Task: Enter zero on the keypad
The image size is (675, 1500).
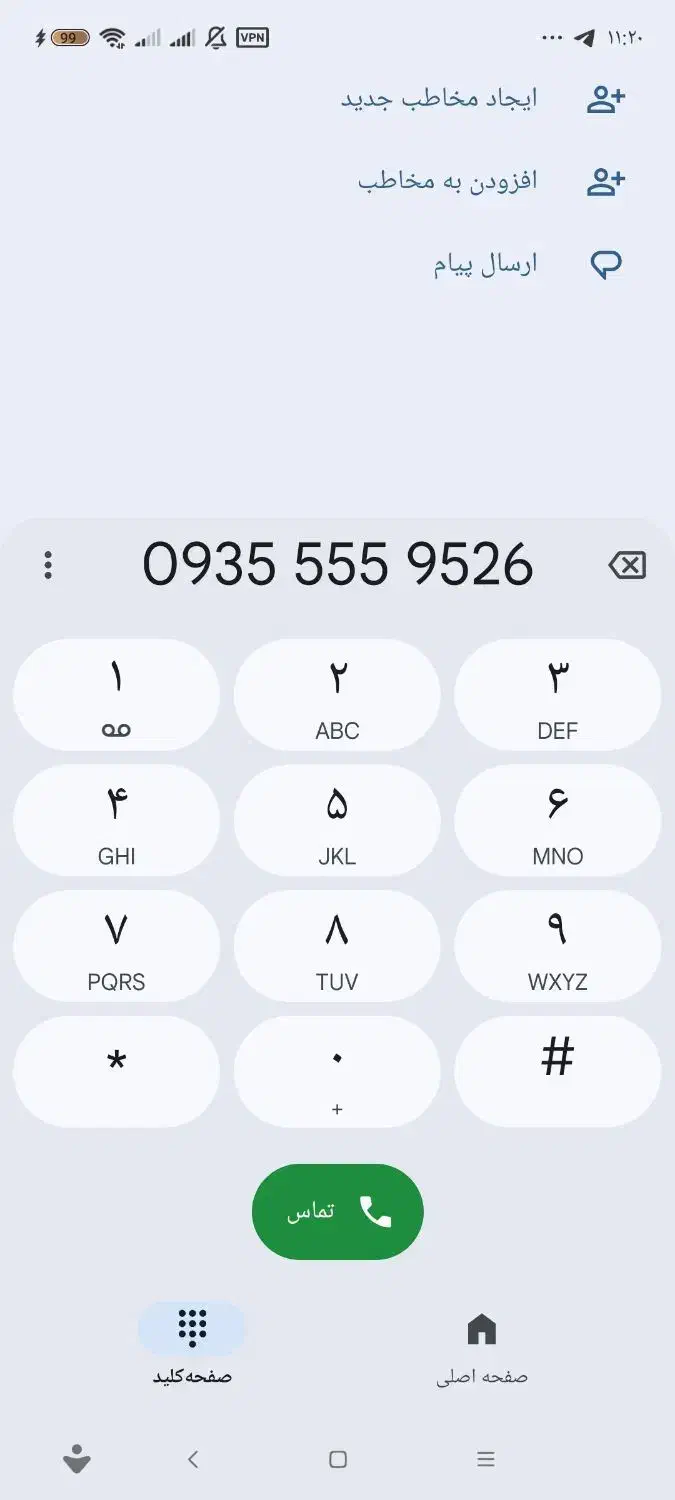Action: [x=337, y=1072]
